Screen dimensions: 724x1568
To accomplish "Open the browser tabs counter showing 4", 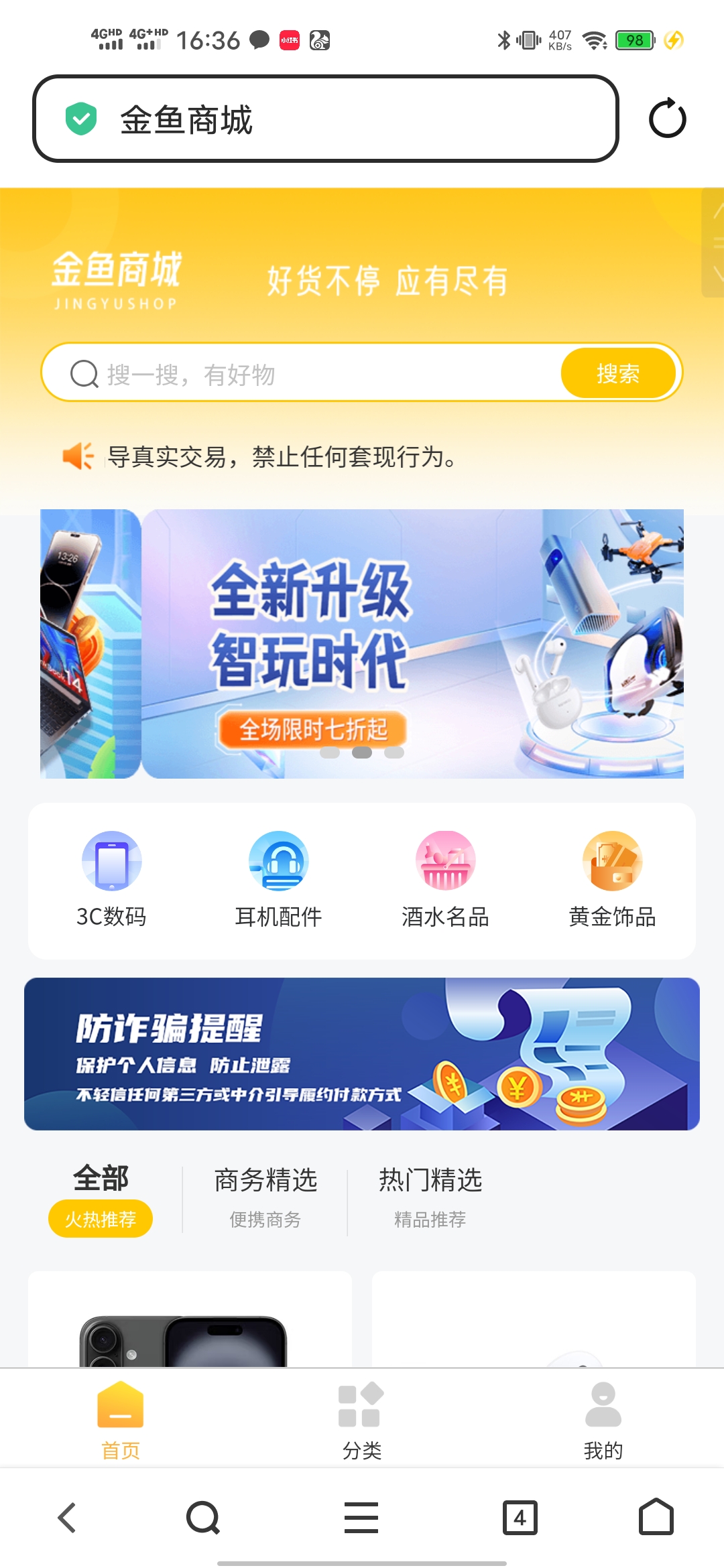I will pos(520,1518).
